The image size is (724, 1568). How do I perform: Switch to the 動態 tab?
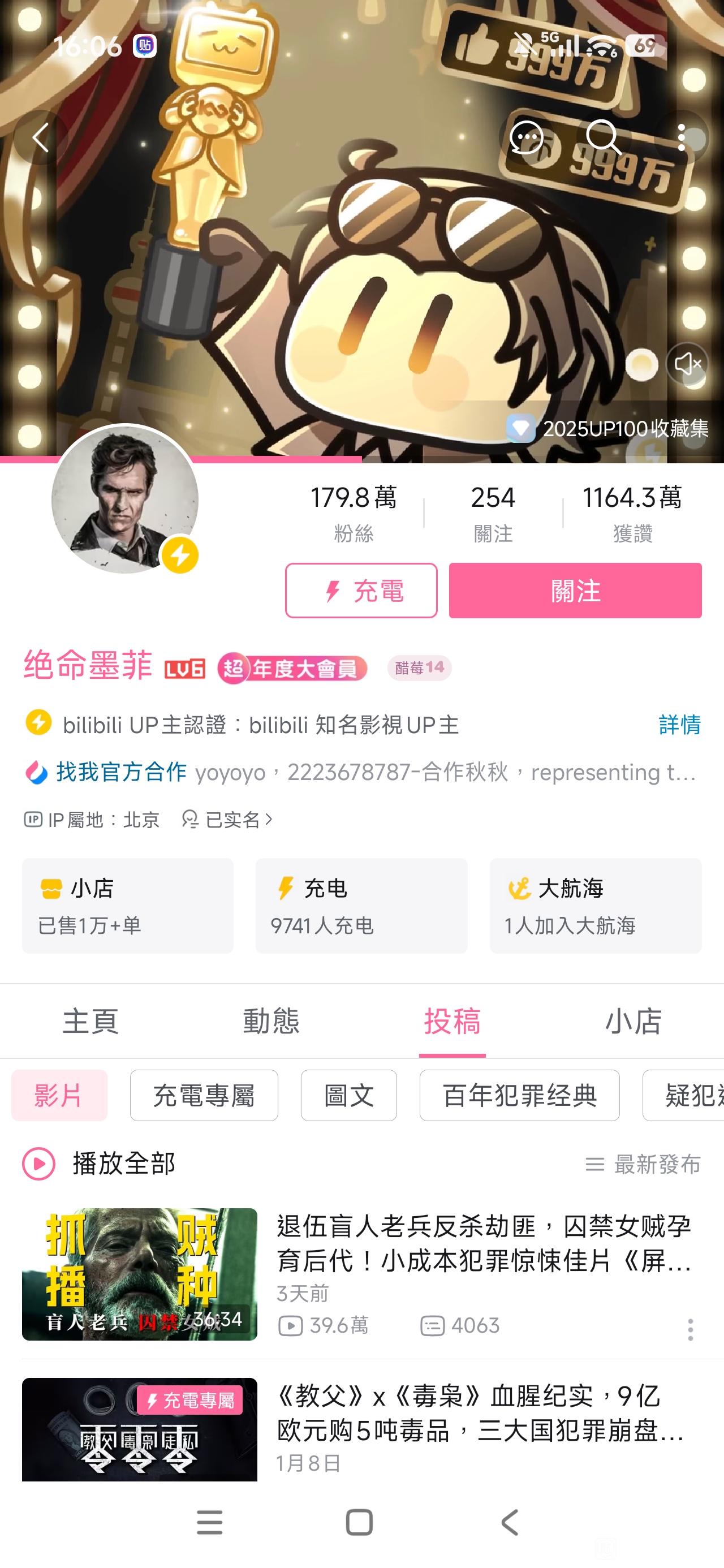pos(271,1021)
